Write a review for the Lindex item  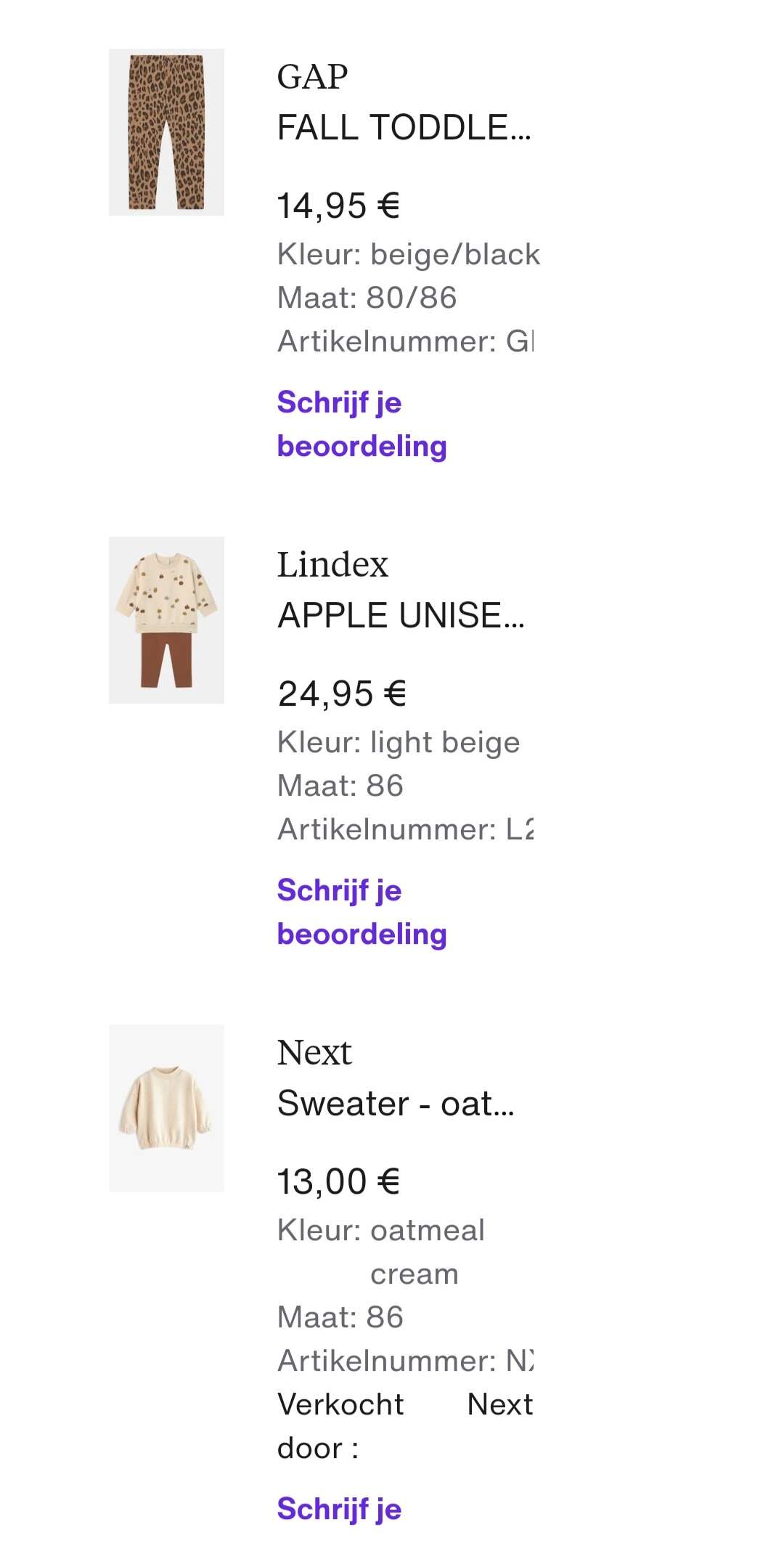pos(362,912)
